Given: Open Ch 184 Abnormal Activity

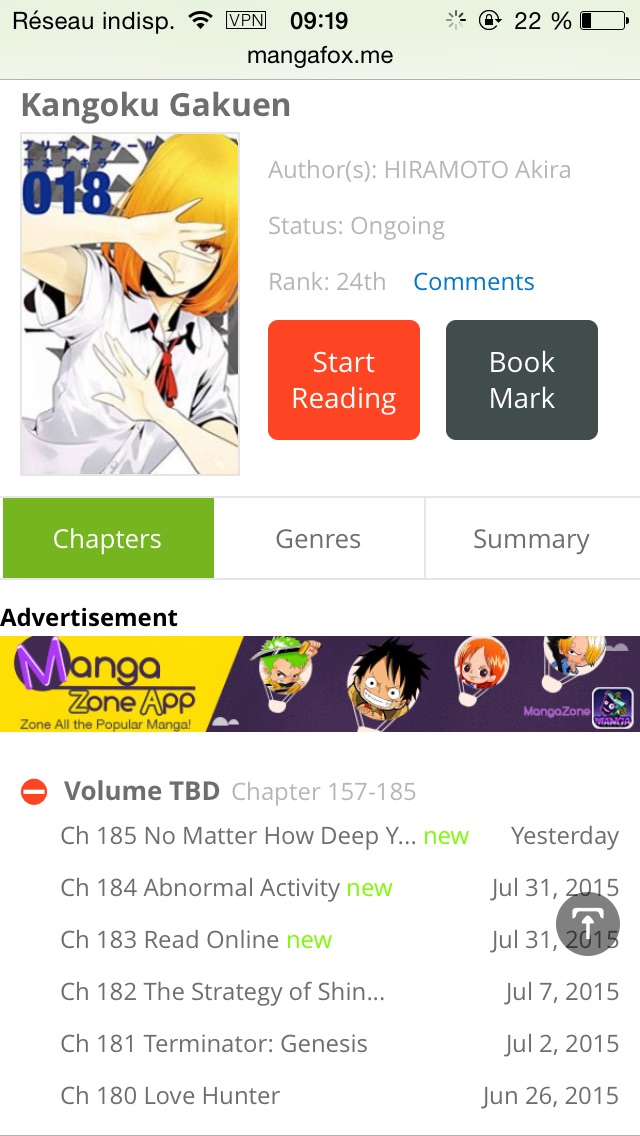Looking at the screenshot, I should click(200, 888).
